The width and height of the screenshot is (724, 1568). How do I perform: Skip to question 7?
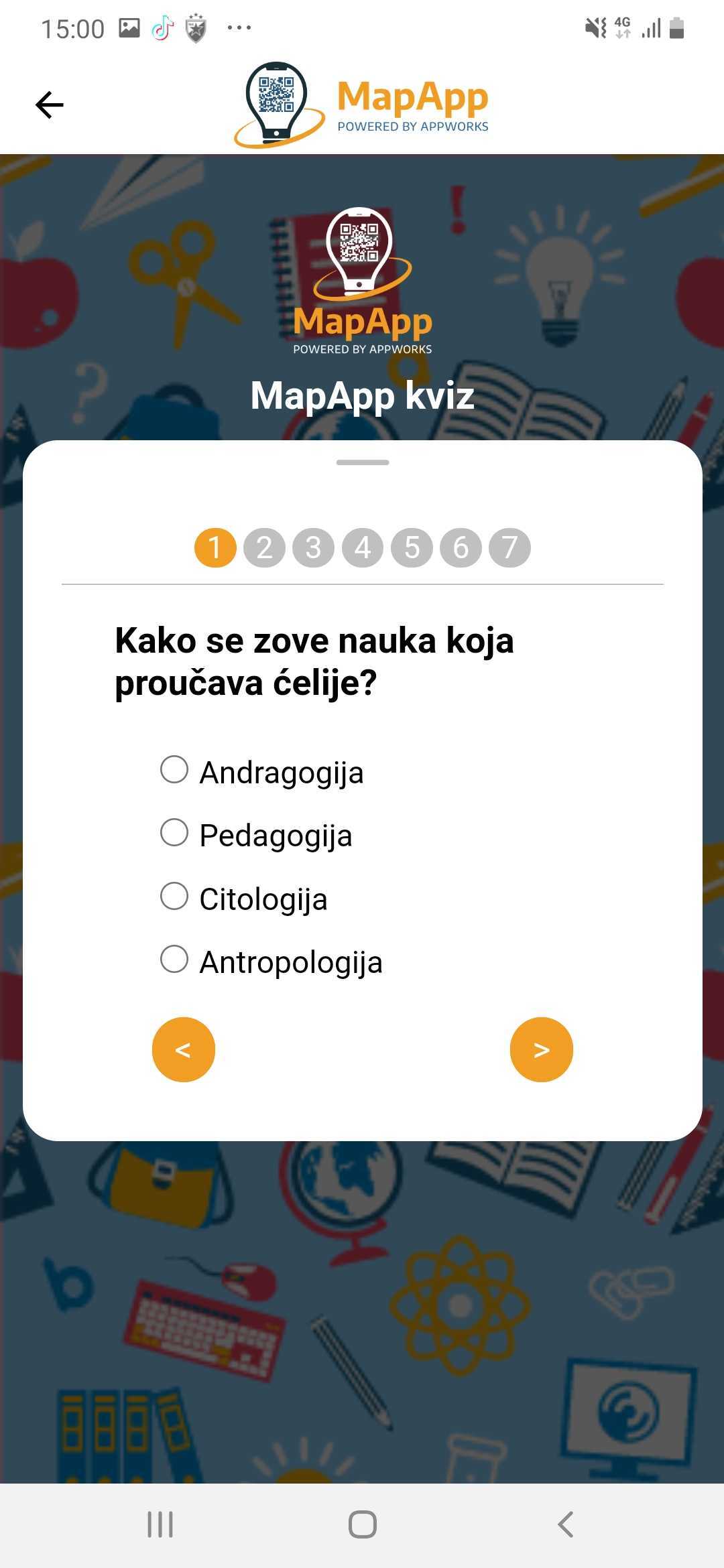(509, 548)
